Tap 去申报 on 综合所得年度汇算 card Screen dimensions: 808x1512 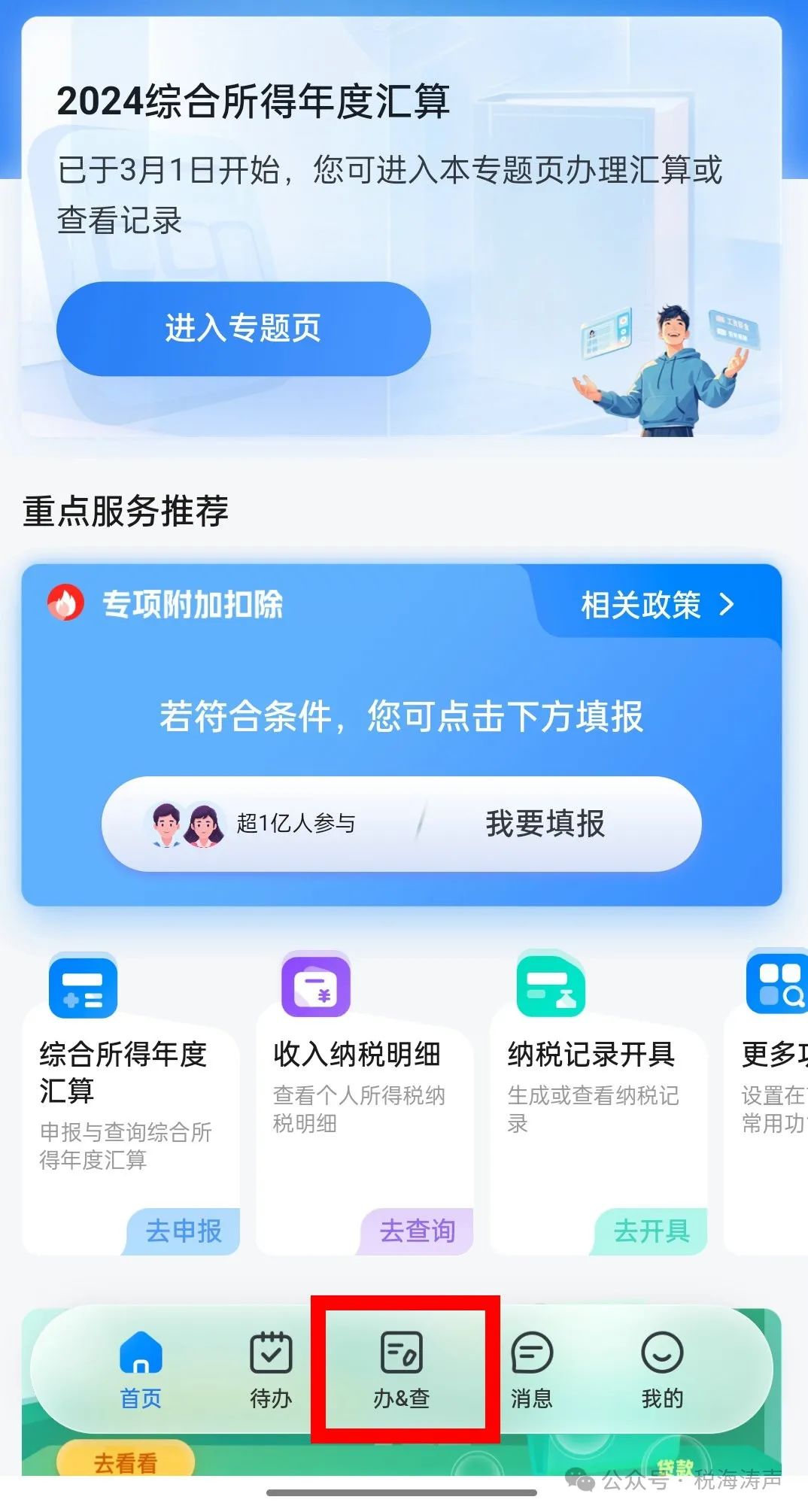pos(184,1231)
